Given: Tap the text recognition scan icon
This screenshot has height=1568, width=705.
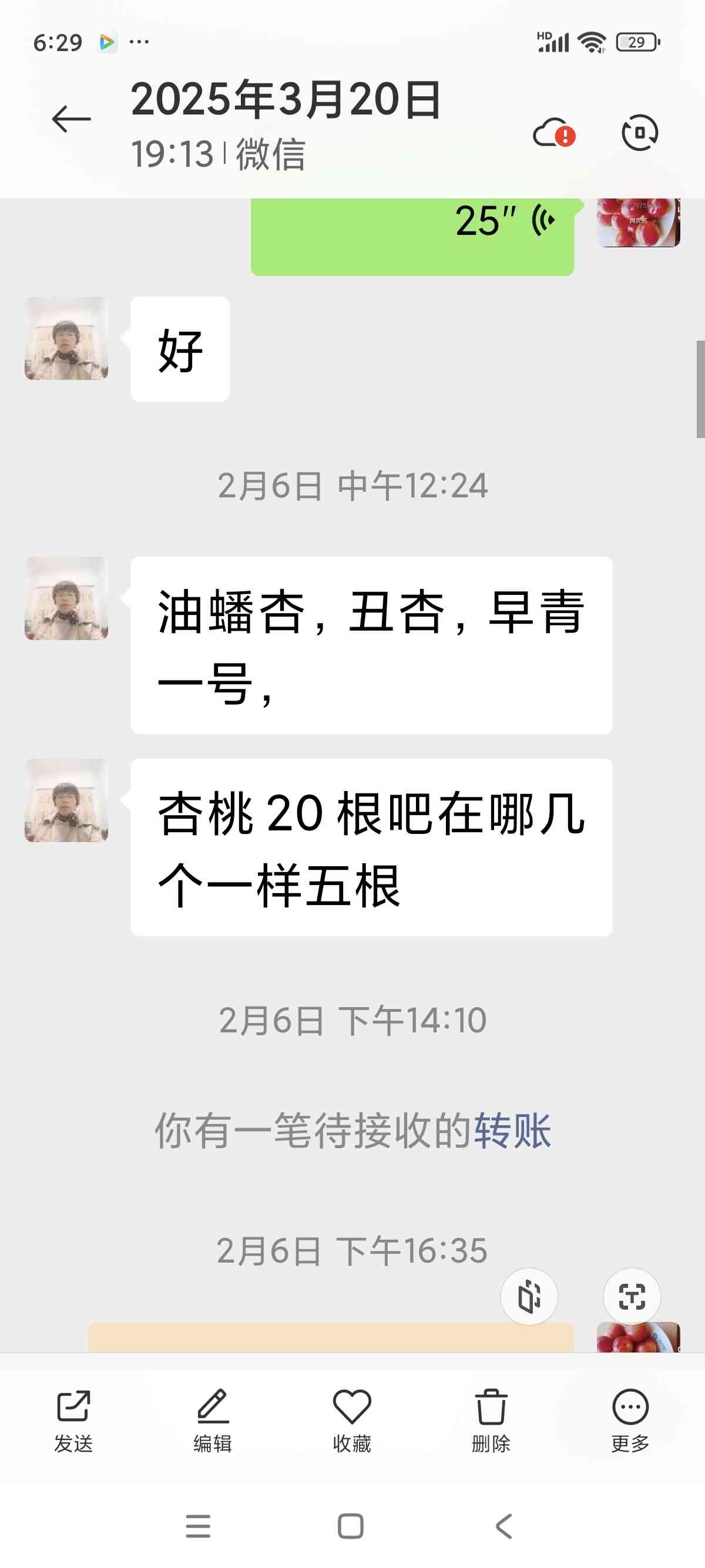Looking at the screenshot, I should pyautogui.click(x=632, y=1297).
